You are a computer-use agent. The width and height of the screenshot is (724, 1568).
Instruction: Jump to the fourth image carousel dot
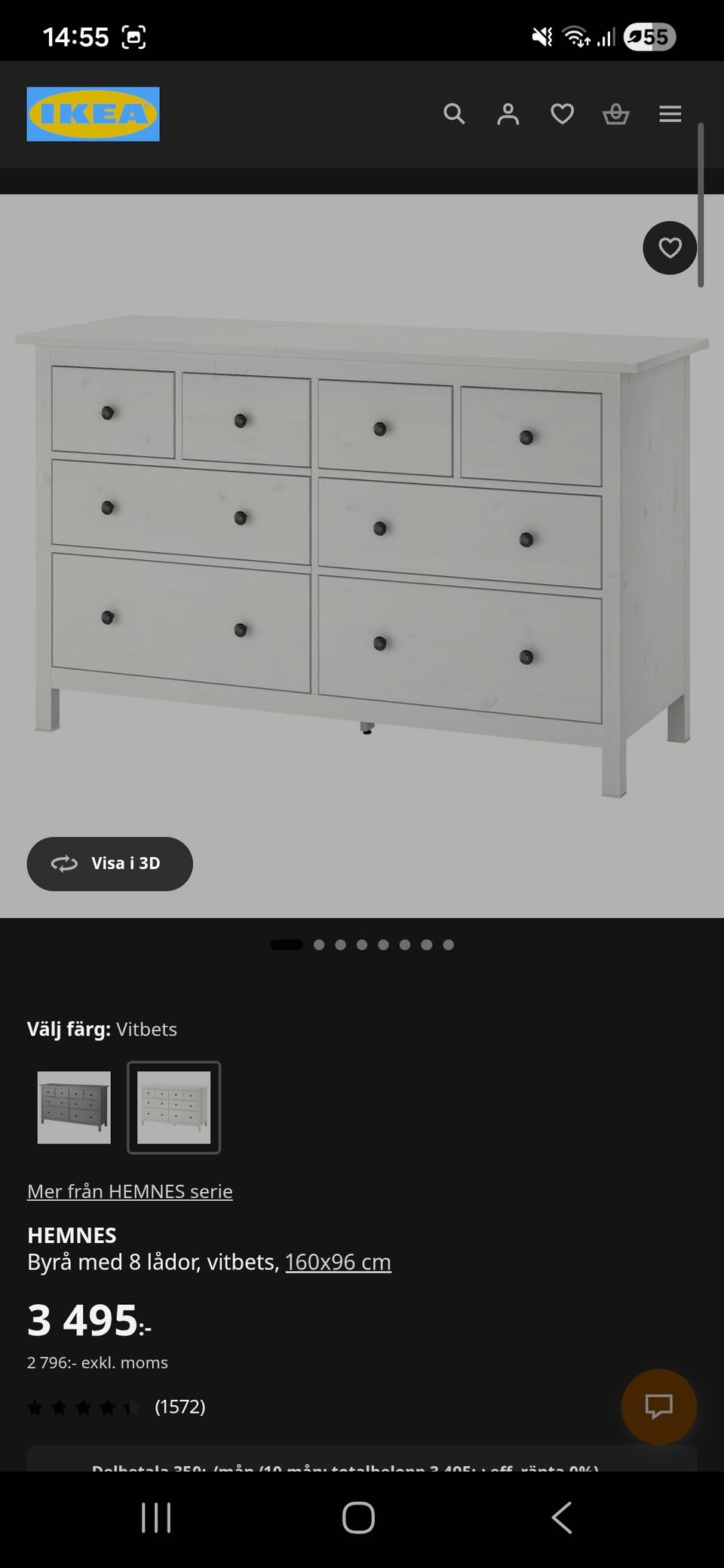coord(361,944)
